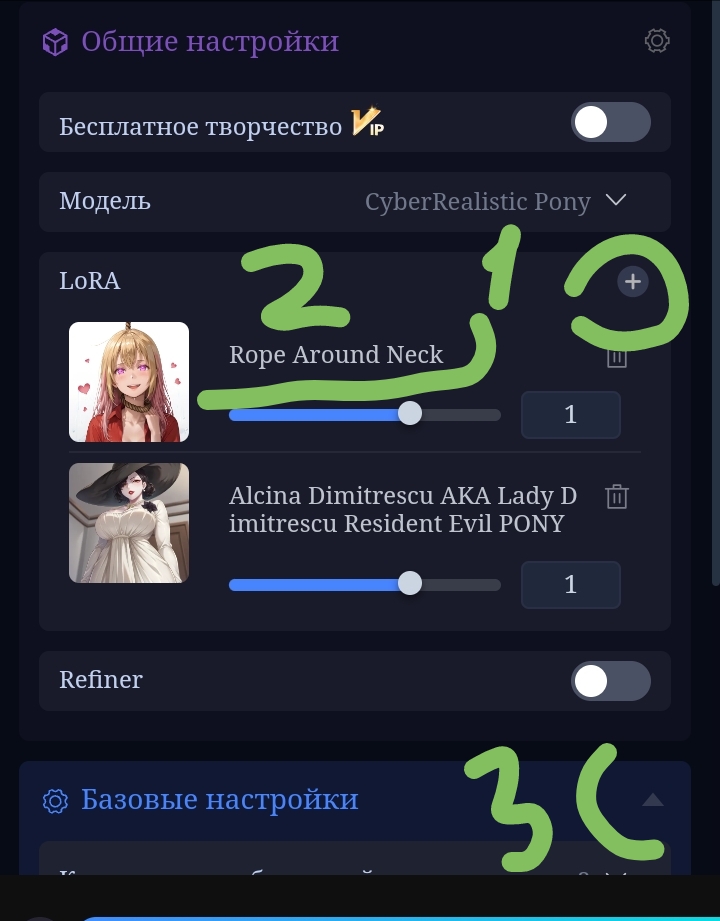The image size is (720, 921).
Task: Delete the Rope Around Neck LoRA
Action: click(x=617, y=357)
